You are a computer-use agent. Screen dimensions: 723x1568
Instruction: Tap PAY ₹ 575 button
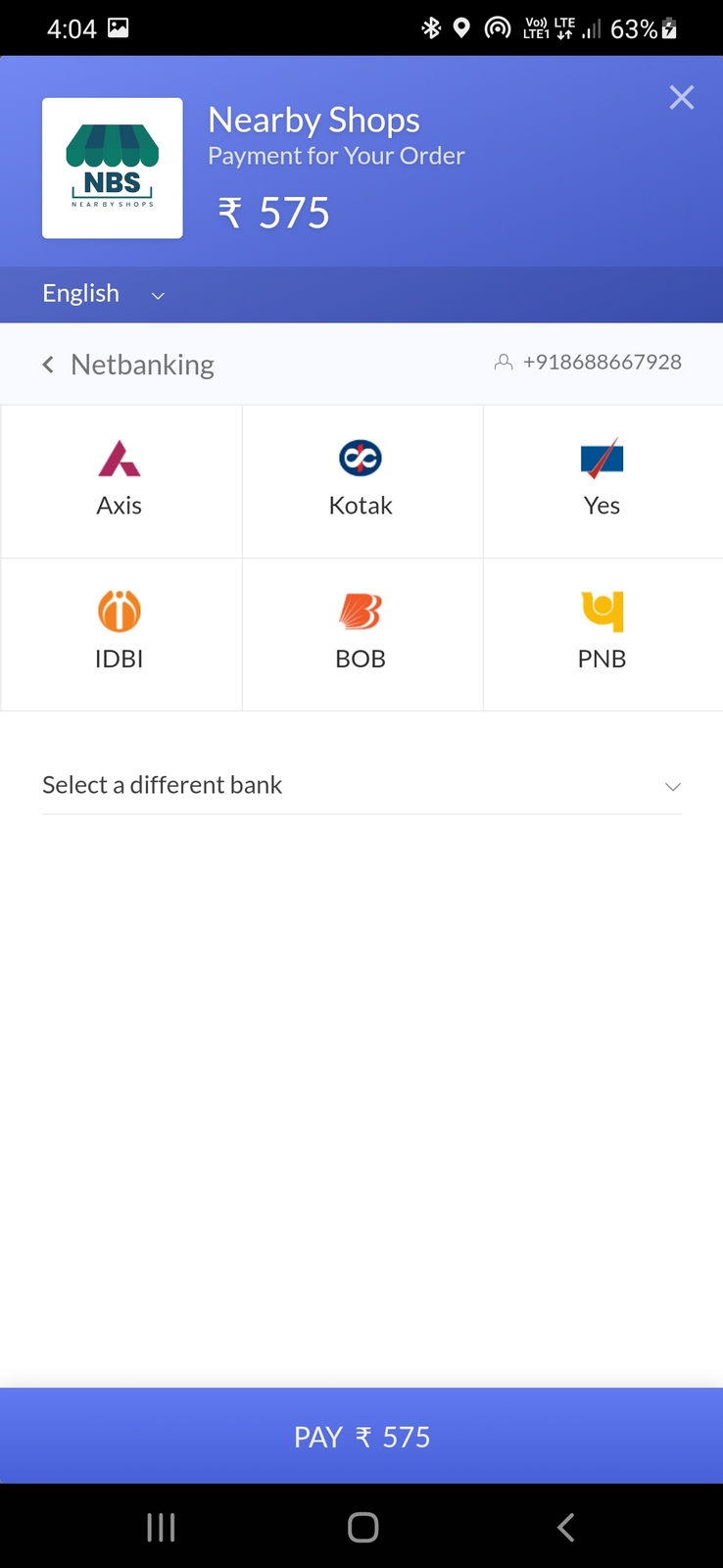361,1436
